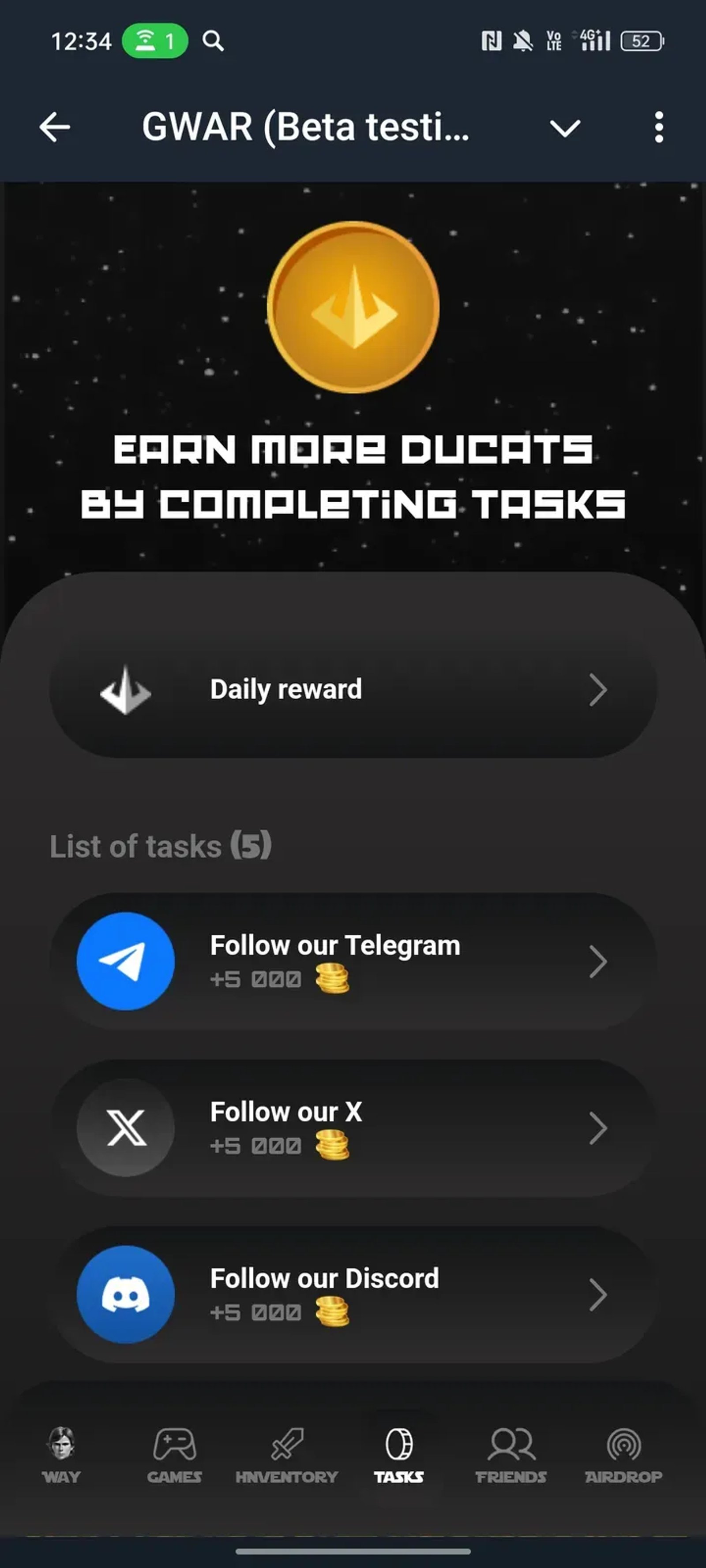Open the three-dot overflow menu
706x1568 pixels.
[x=658, y=128]
